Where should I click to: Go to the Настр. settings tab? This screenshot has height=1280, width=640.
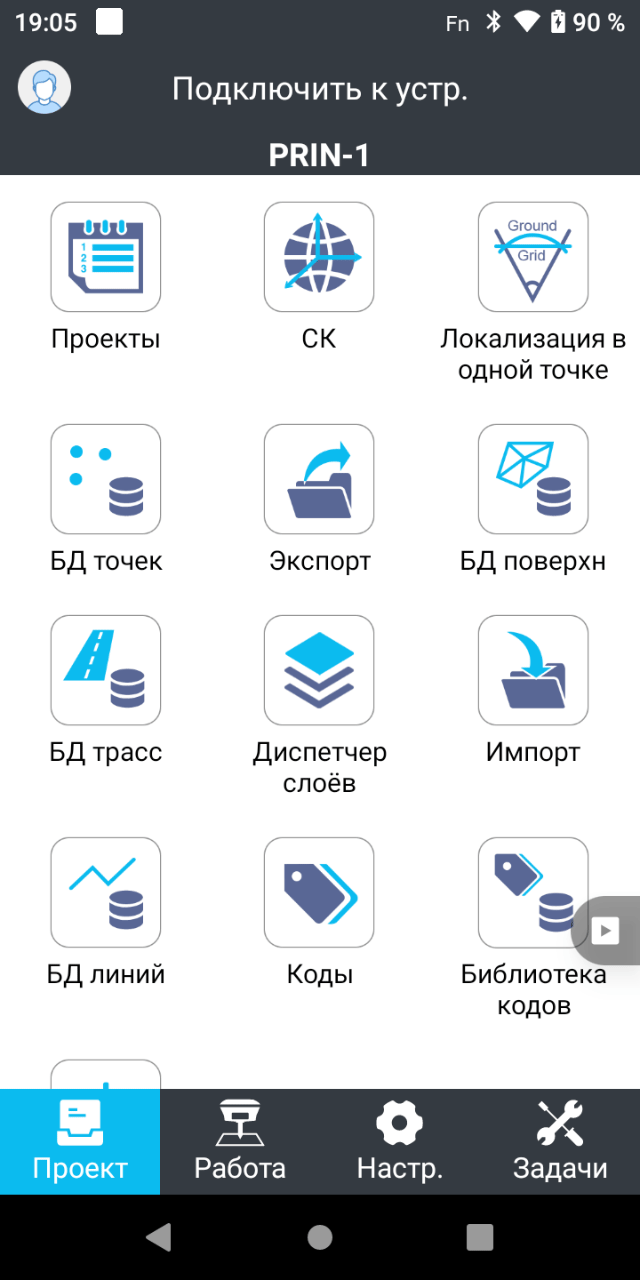[x=400, y=1141]
